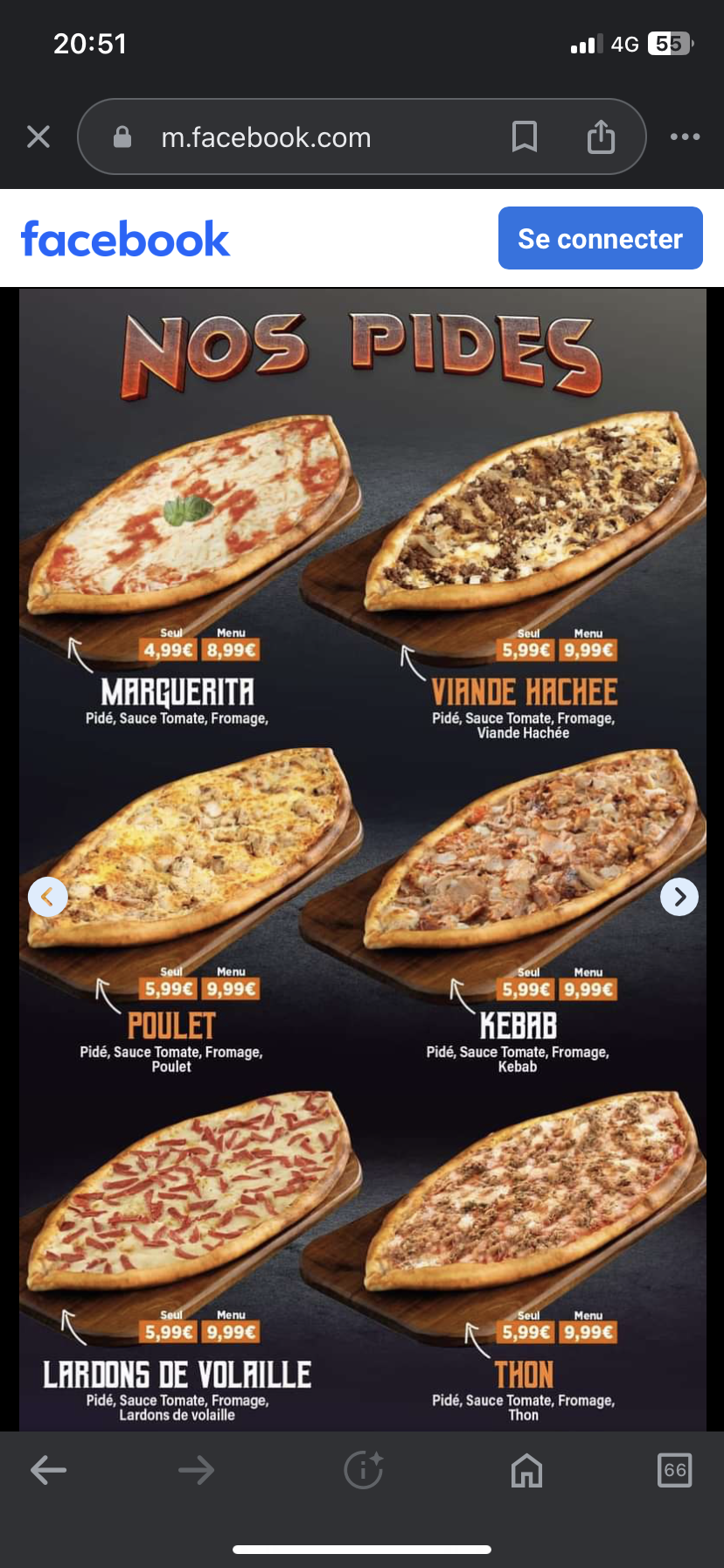Close the in-app browser

[38, 136]
